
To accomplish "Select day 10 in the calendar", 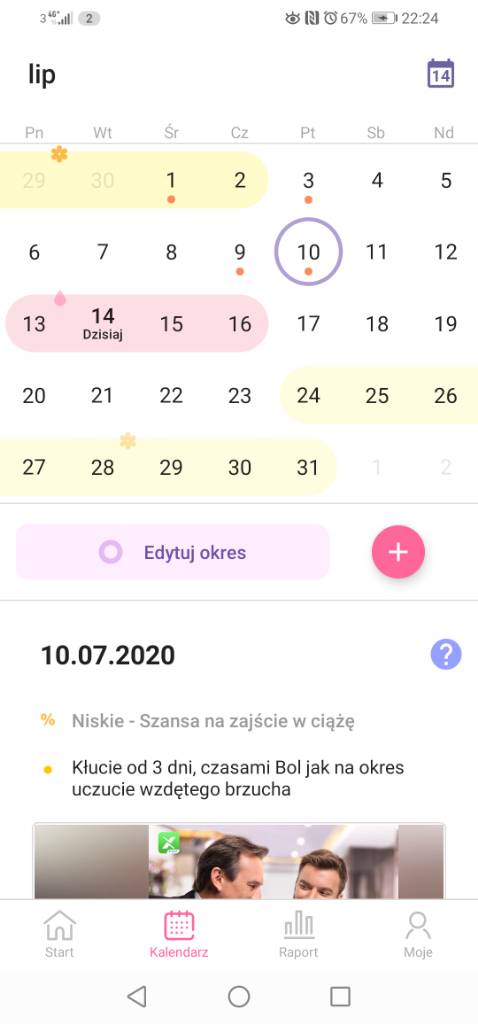I will point(308,251).
